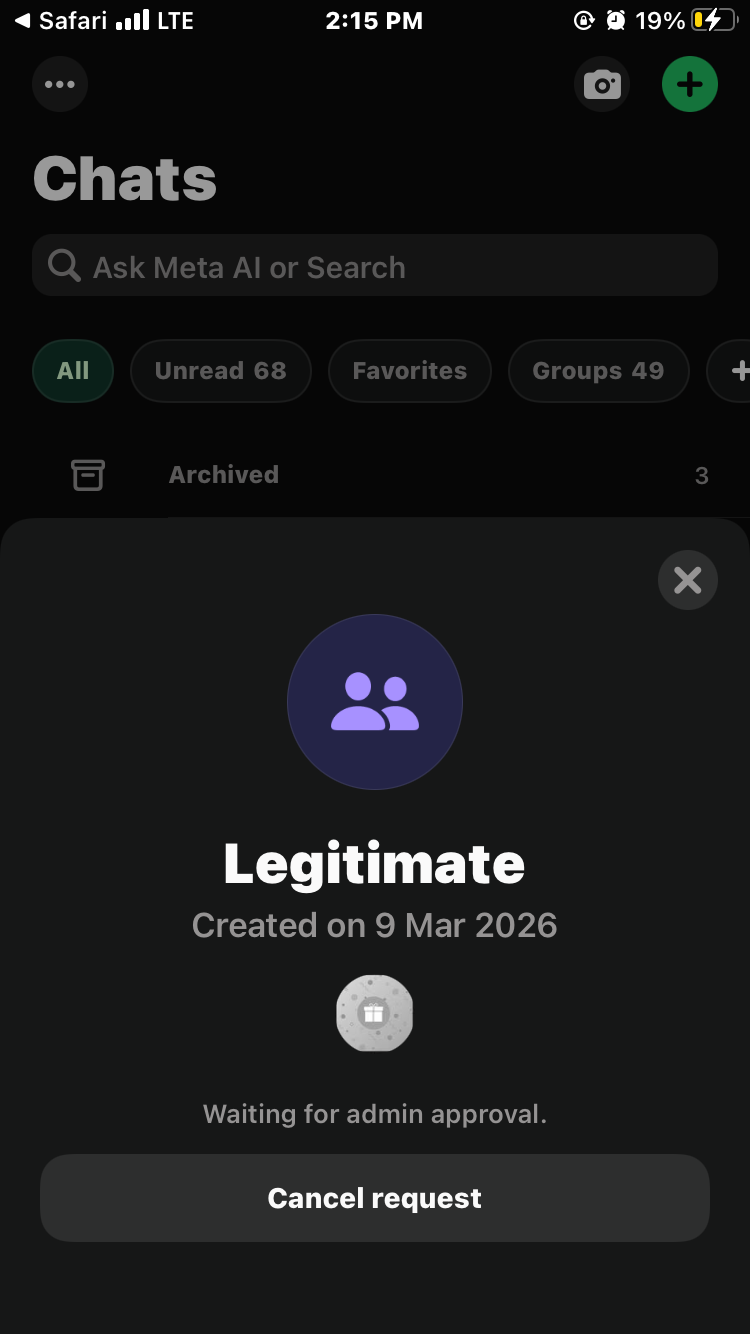Open the Archived chats row
Screen dimensions: 750x1334
point(375,475)
